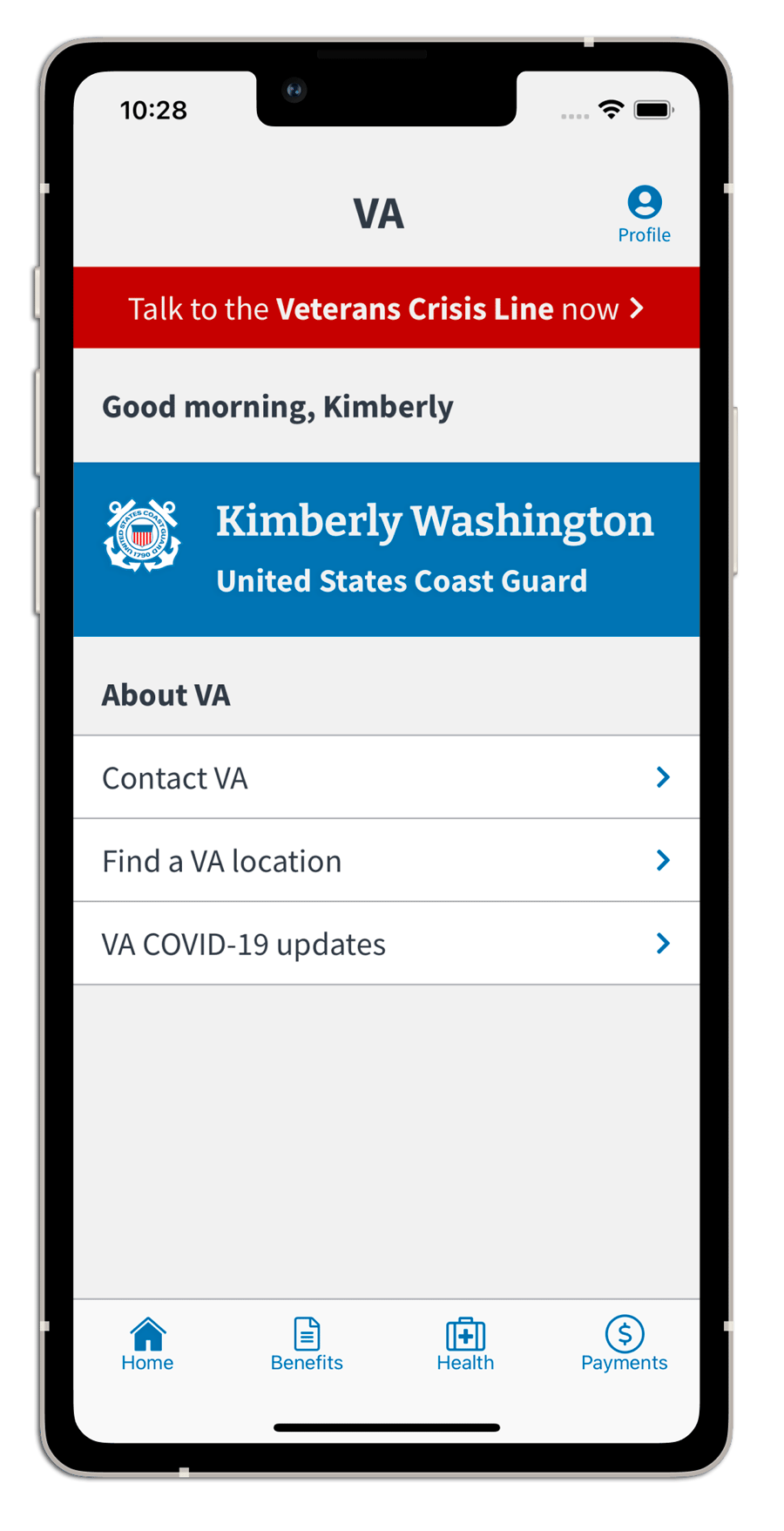
Task: Switch to the Home tab
Action: click(x=147, y=1345)
